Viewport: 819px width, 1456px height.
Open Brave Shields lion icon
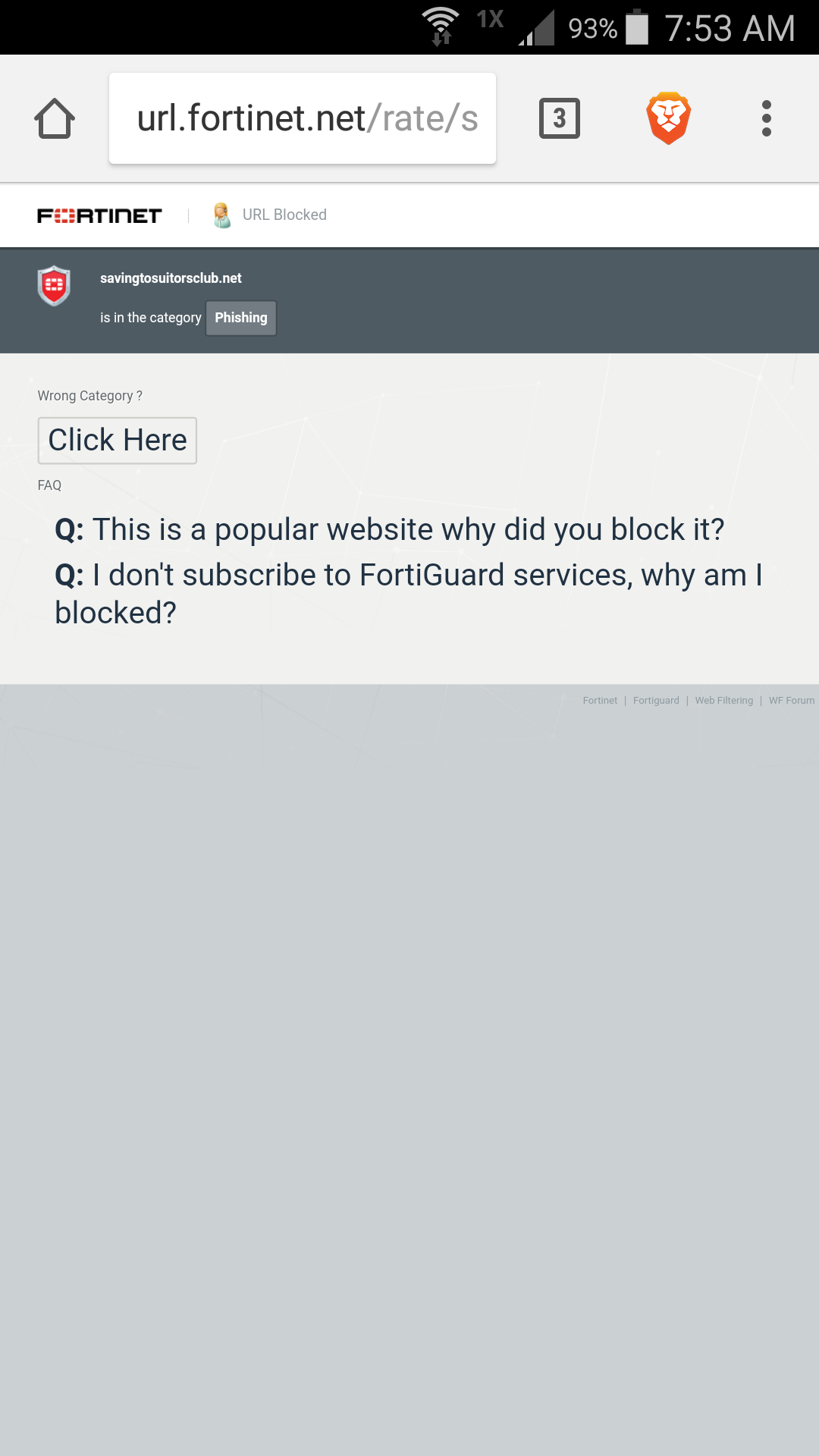tap(668, 119)
